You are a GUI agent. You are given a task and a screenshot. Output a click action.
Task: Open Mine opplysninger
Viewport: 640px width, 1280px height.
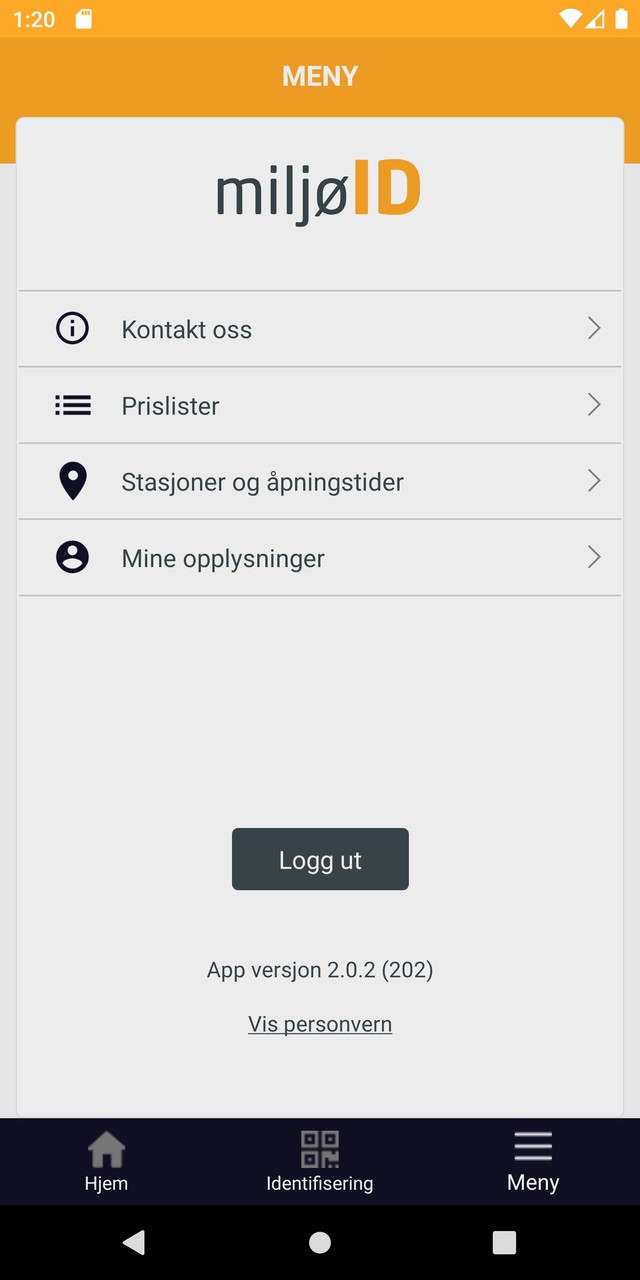coord(320,558)
